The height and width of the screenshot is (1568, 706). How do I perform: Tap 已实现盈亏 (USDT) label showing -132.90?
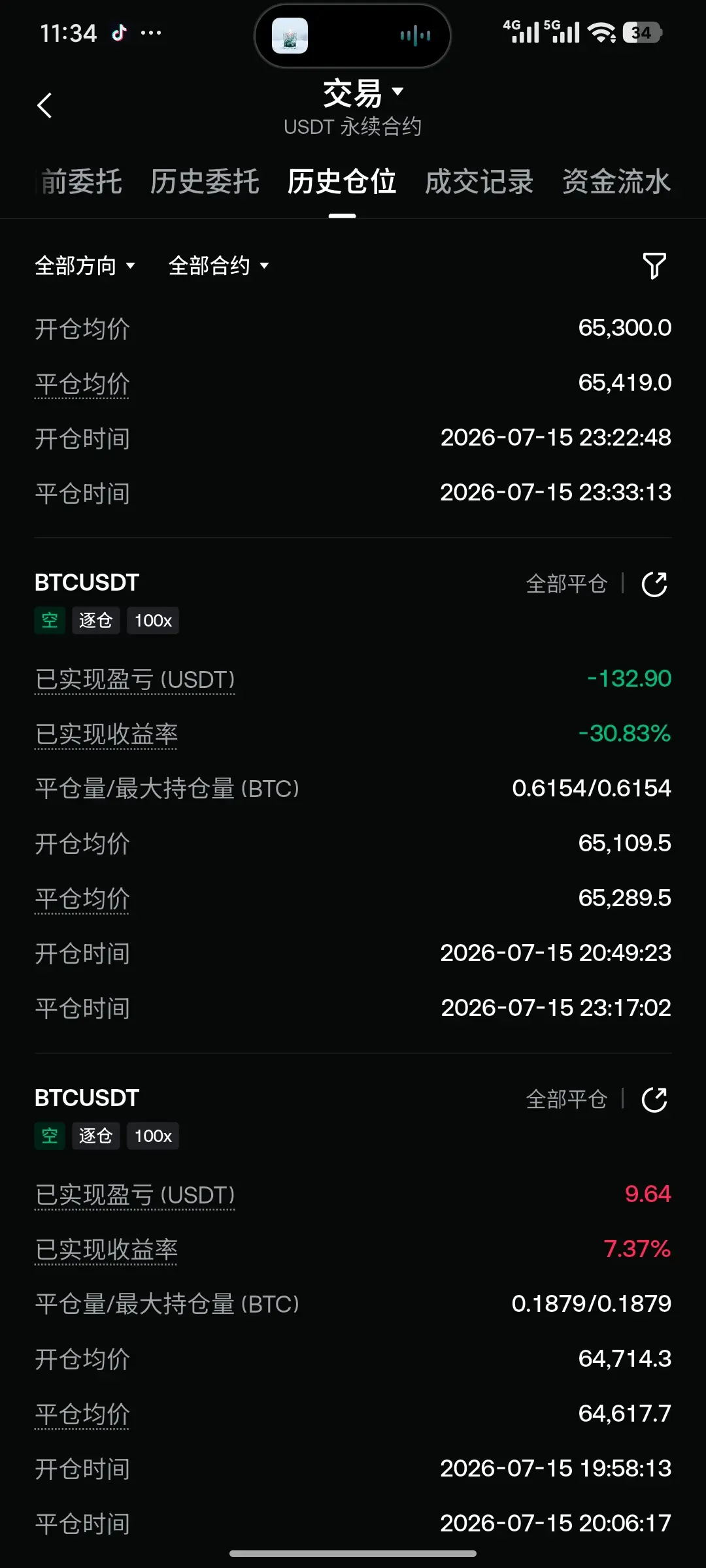point(135,679)
